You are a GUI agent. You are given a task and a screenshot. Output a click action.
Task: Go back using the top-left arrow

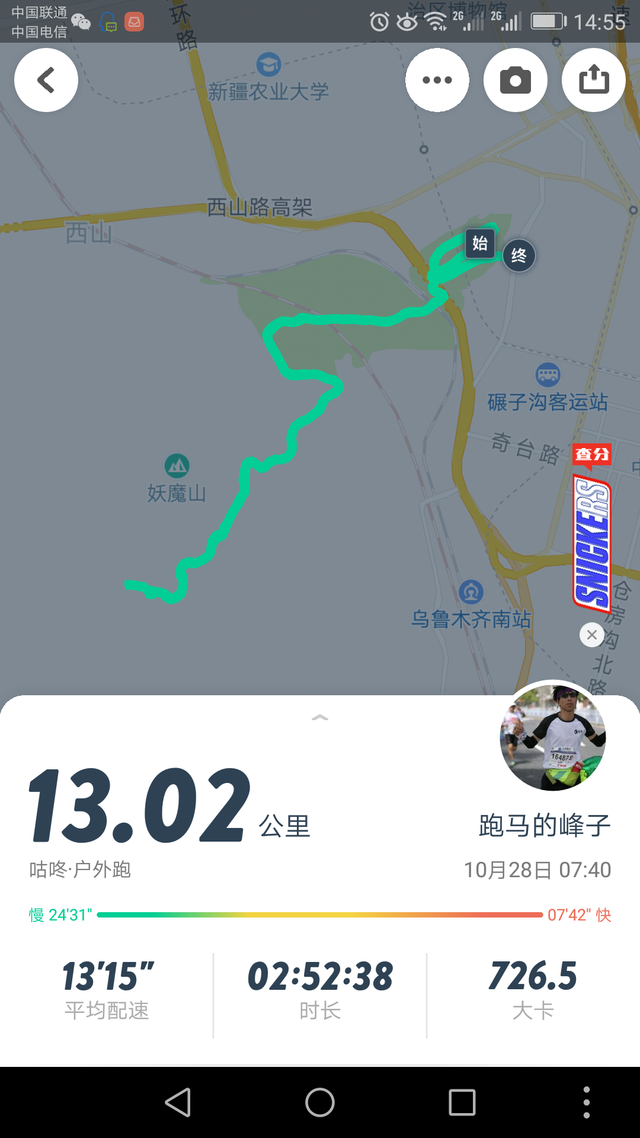(x=46, y=80)
